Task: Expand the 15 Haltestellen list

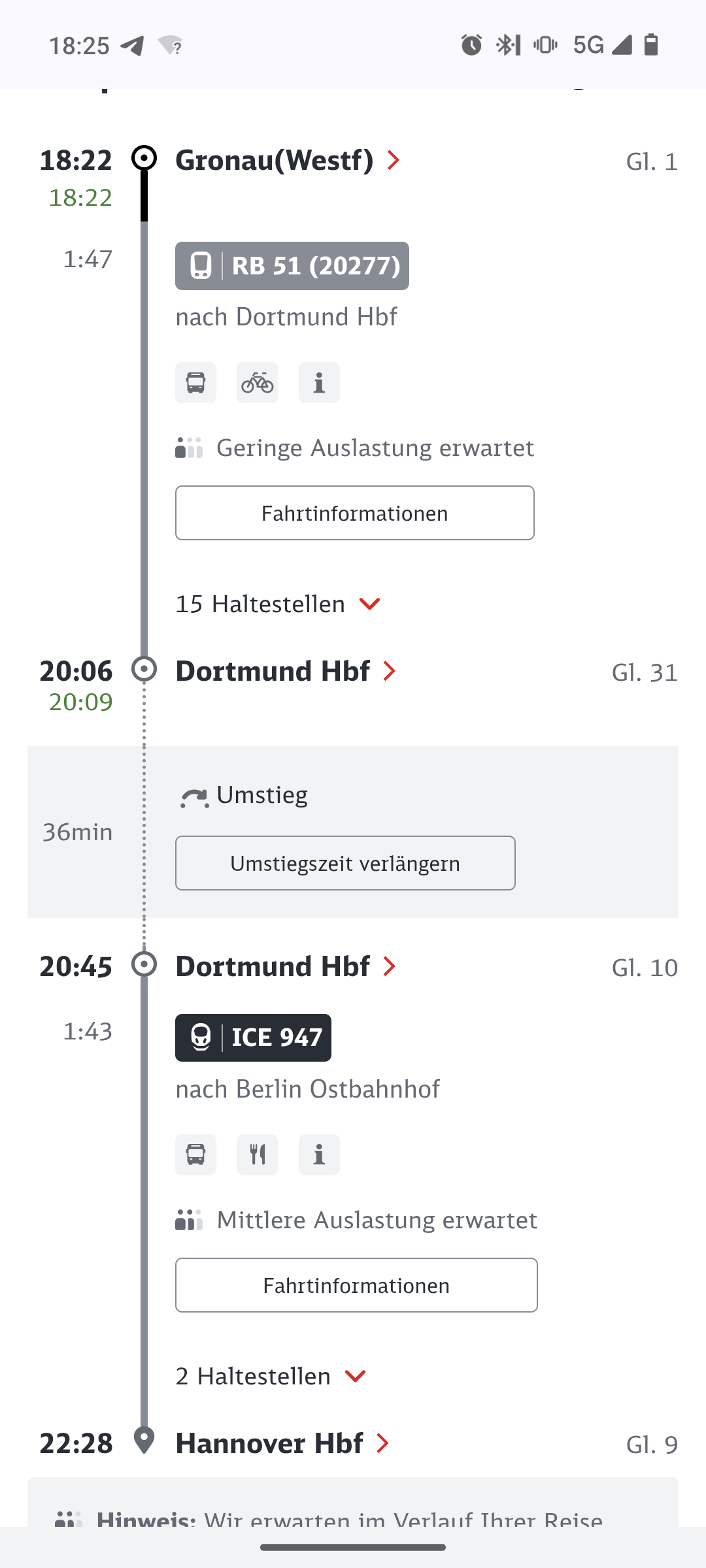Action: click(278, 604)
